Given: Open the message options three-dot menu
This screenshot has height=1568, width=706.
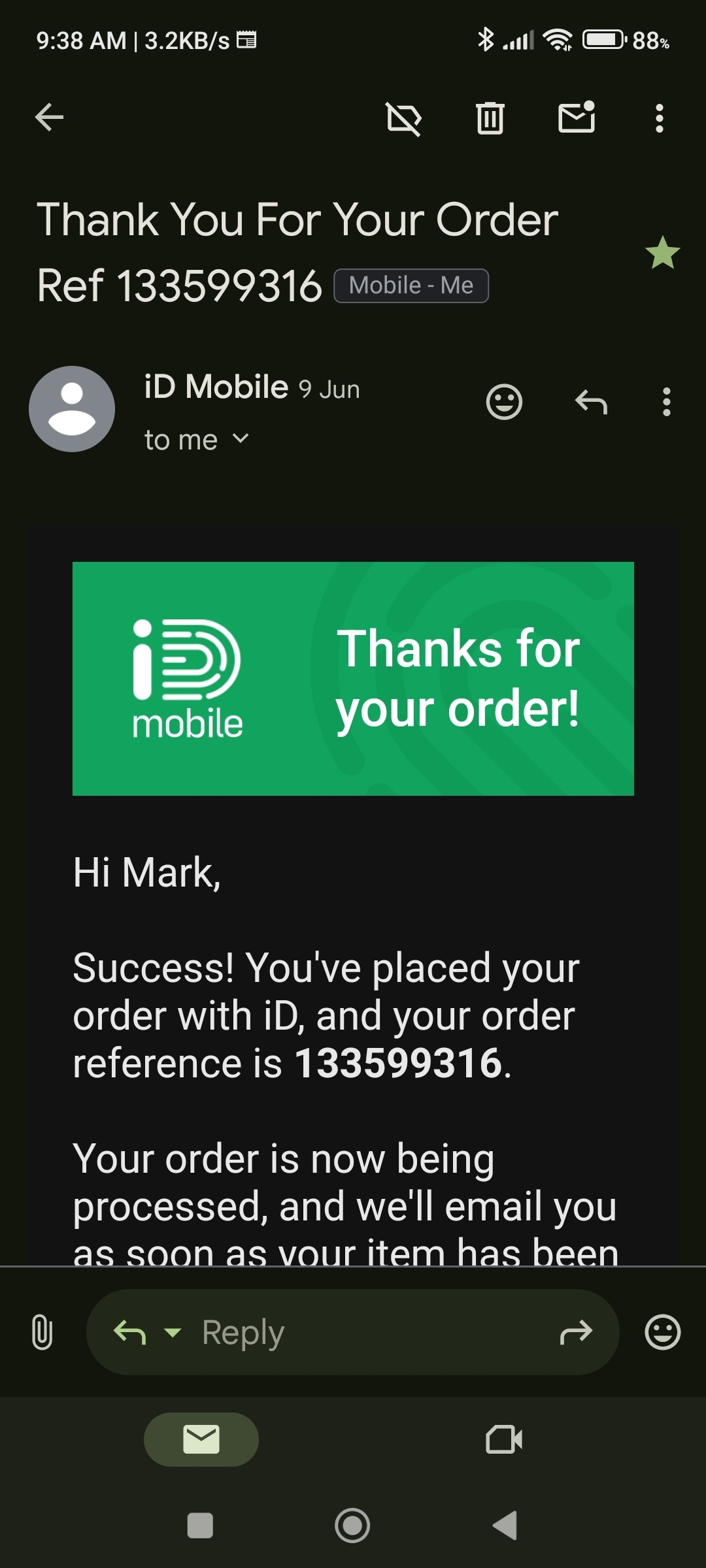Looking at the screenshot, I should (x=666, y=402).
